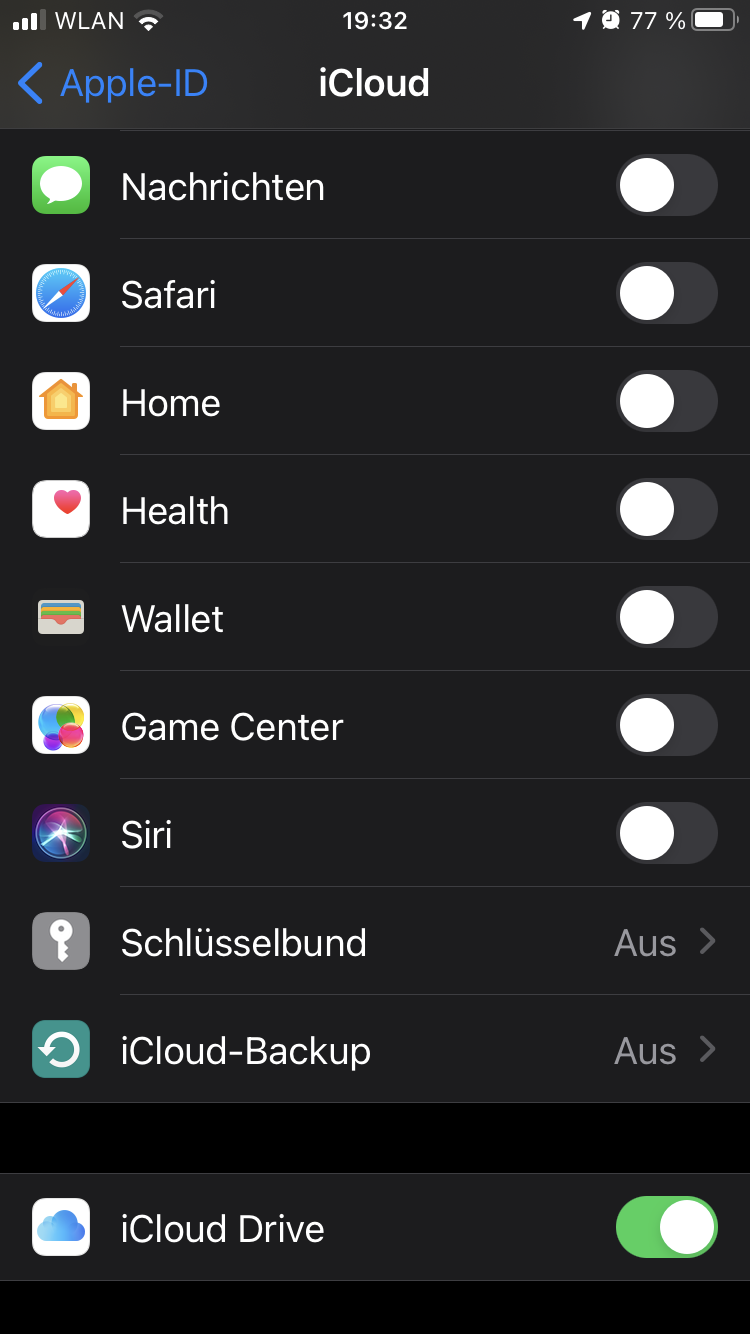The image size is (750, 1334).
Task: Activate the Siri iCloud switch
Action: (666, 834)
